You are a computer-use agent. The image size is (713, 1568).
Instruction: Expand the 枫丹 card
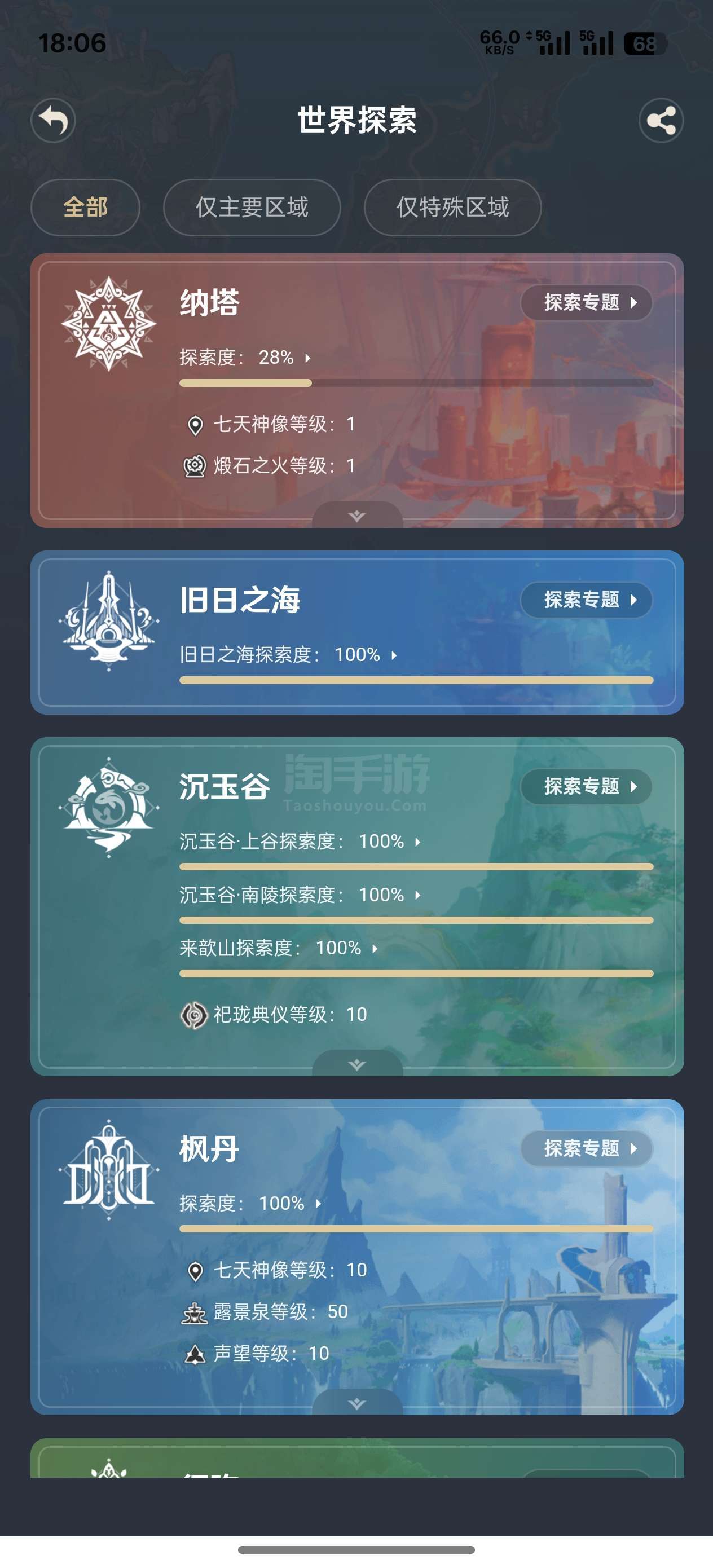point(358,1402)
